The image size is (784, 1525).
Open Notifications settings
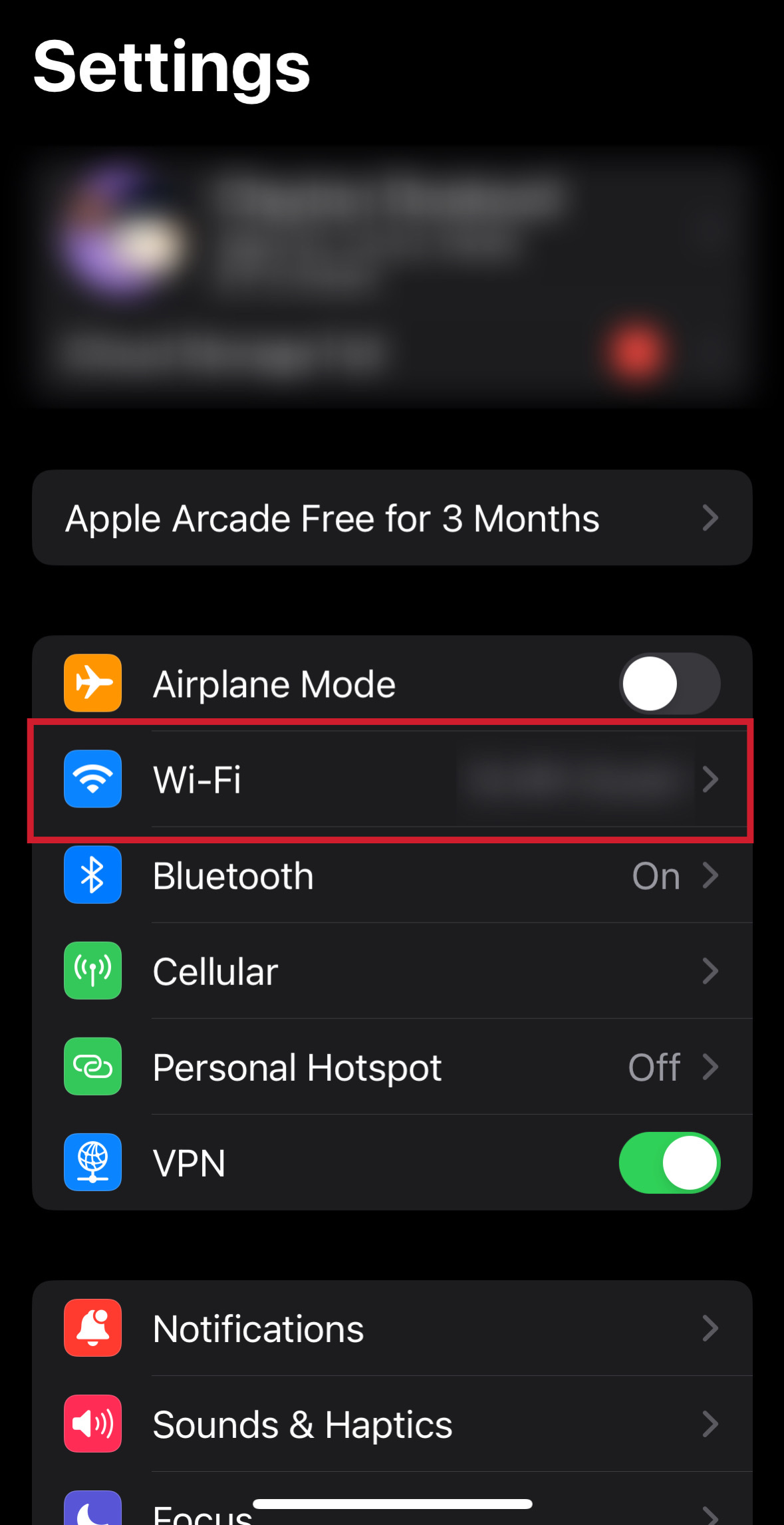coord(392,1328)
